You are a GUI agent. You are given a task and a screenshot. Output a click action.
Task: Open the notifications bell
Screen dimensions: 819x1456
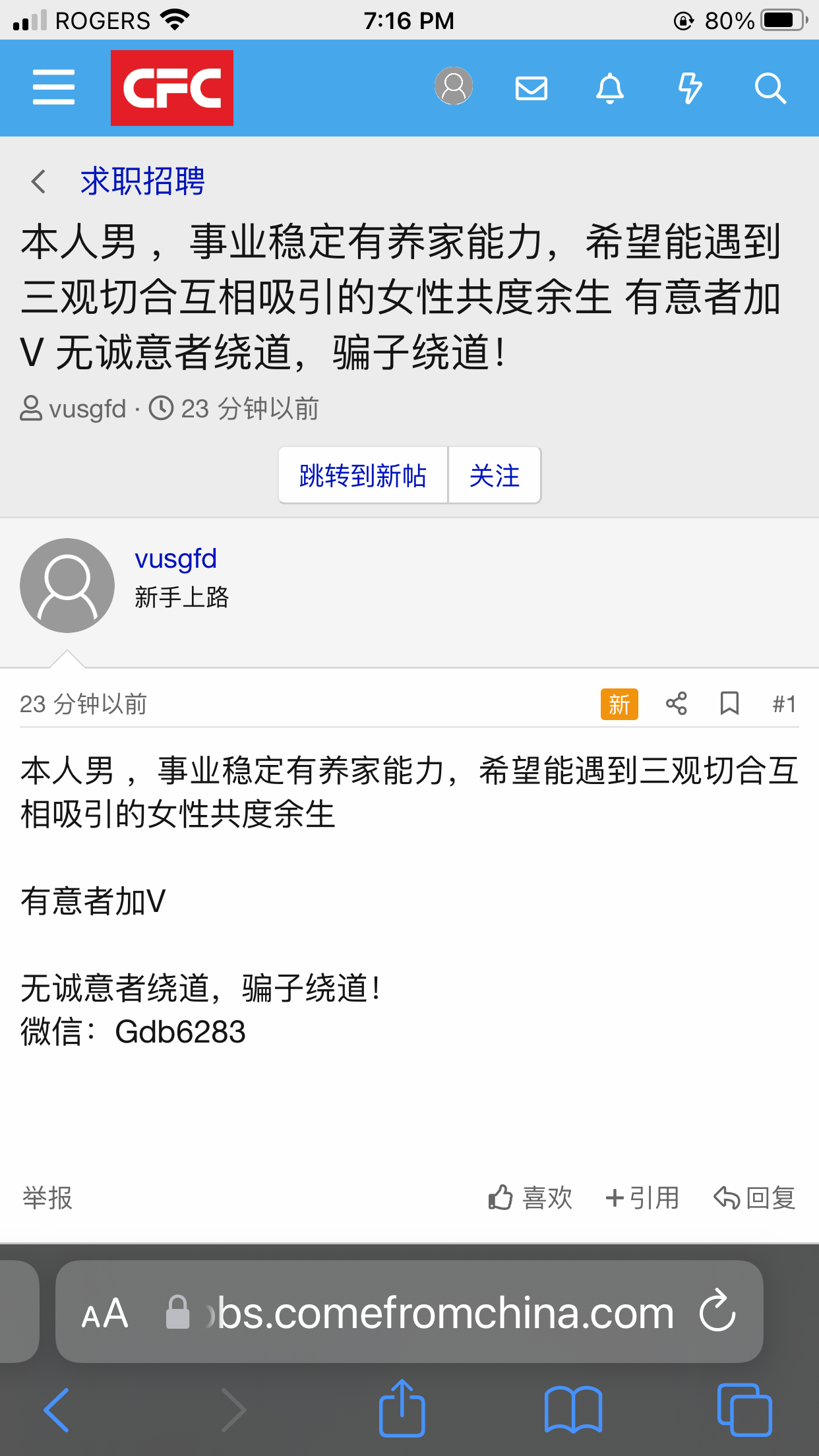point(610,88)
